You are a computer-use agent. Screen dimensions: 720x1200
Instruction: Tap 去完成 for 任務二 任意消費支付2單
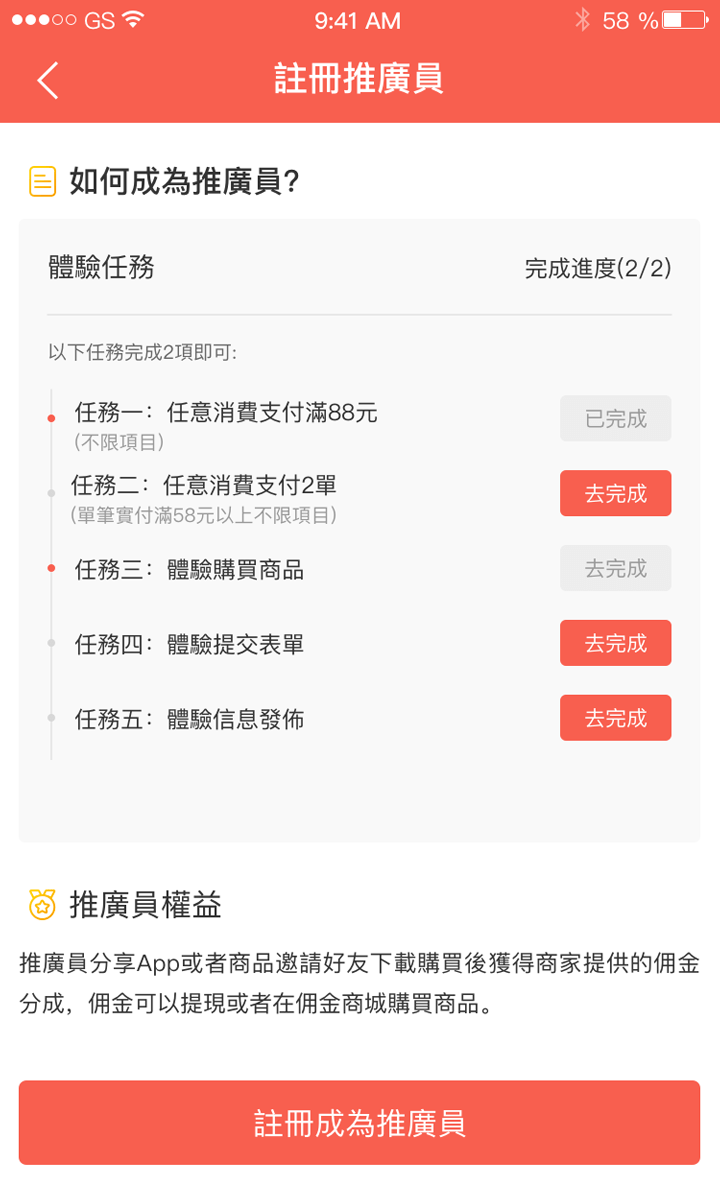point(615,493)
